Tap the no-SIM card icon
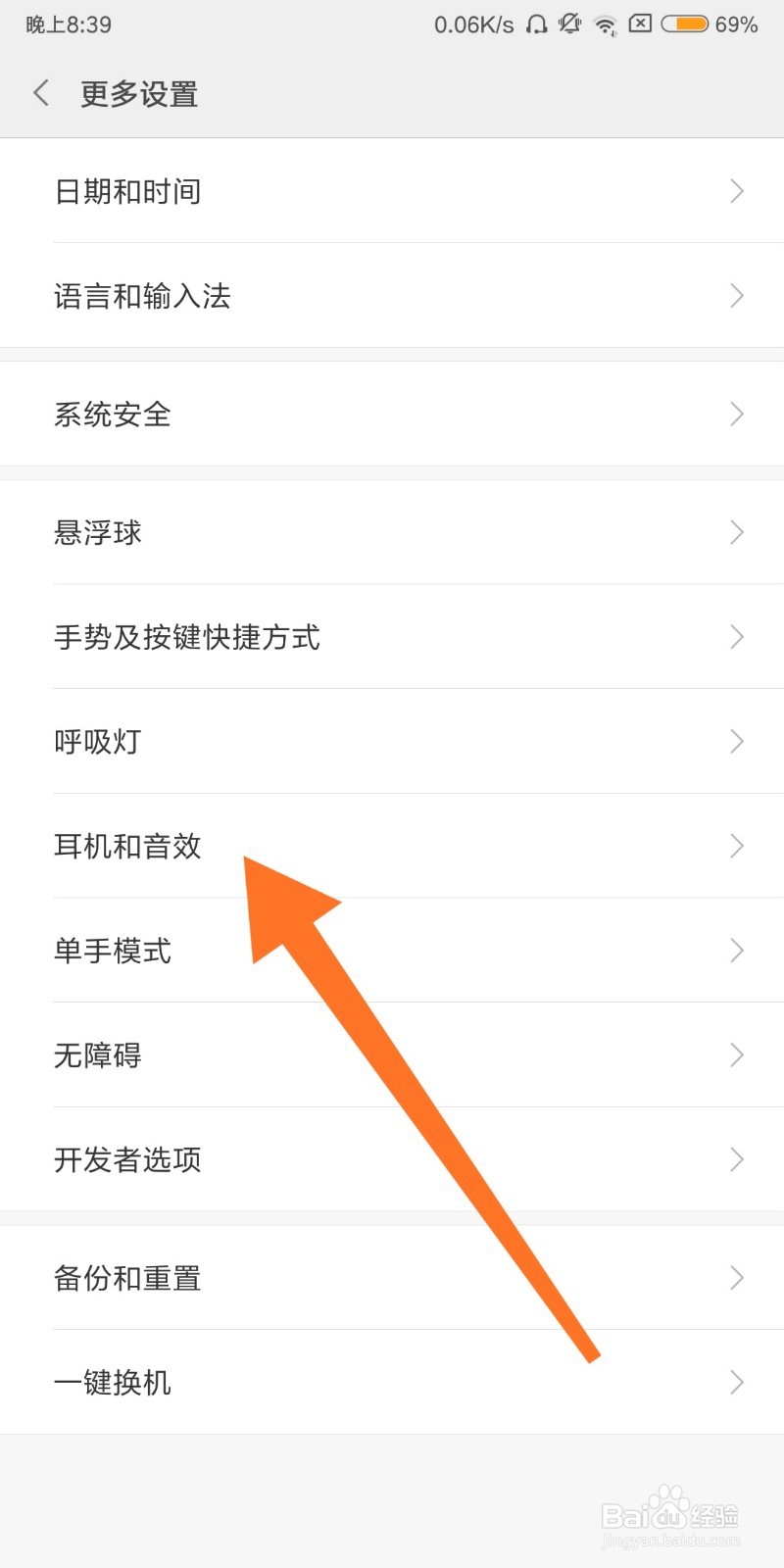The width and height of the screenshot is (784, 1568). click(x=641, y=24)
